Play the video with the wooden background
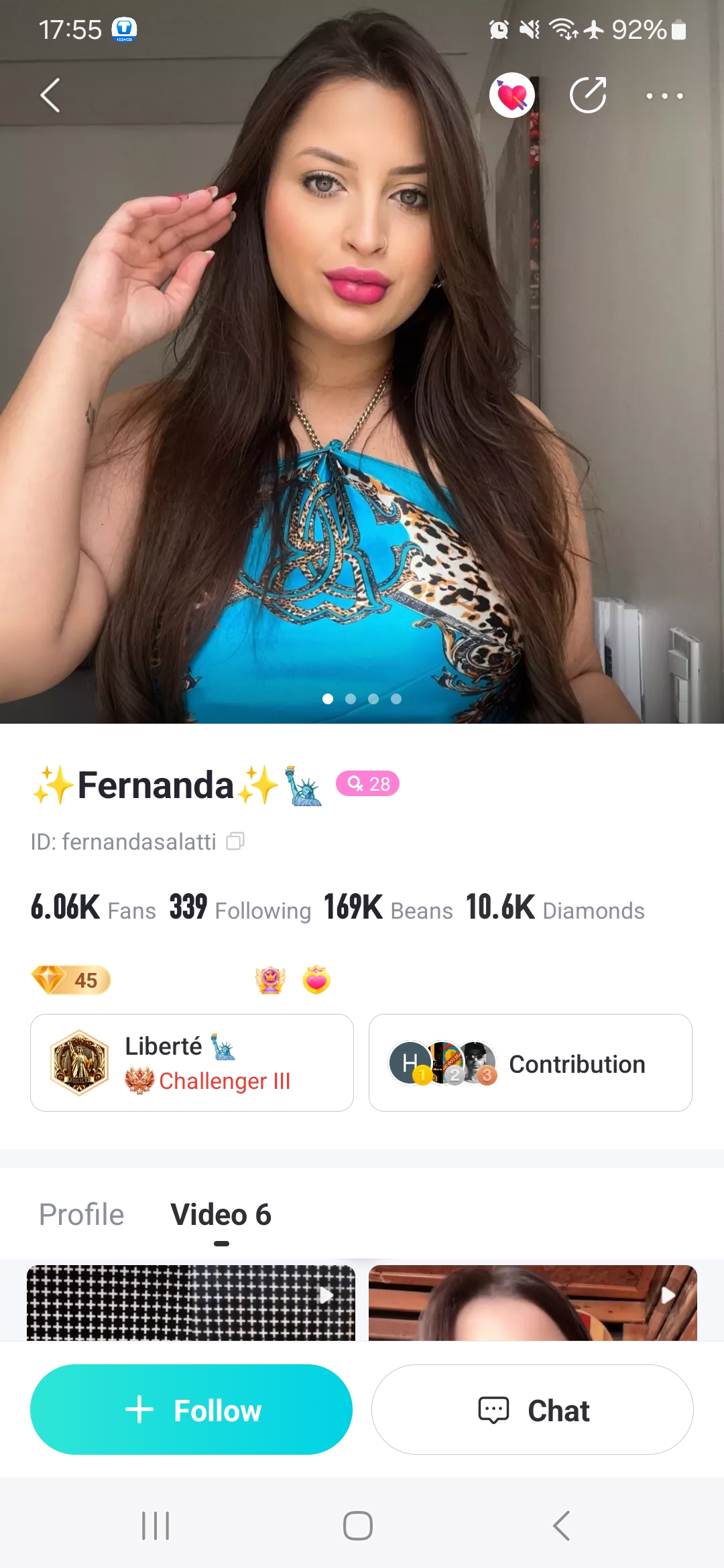This screenshot has height=1568, width=724. coord(533,1303)
